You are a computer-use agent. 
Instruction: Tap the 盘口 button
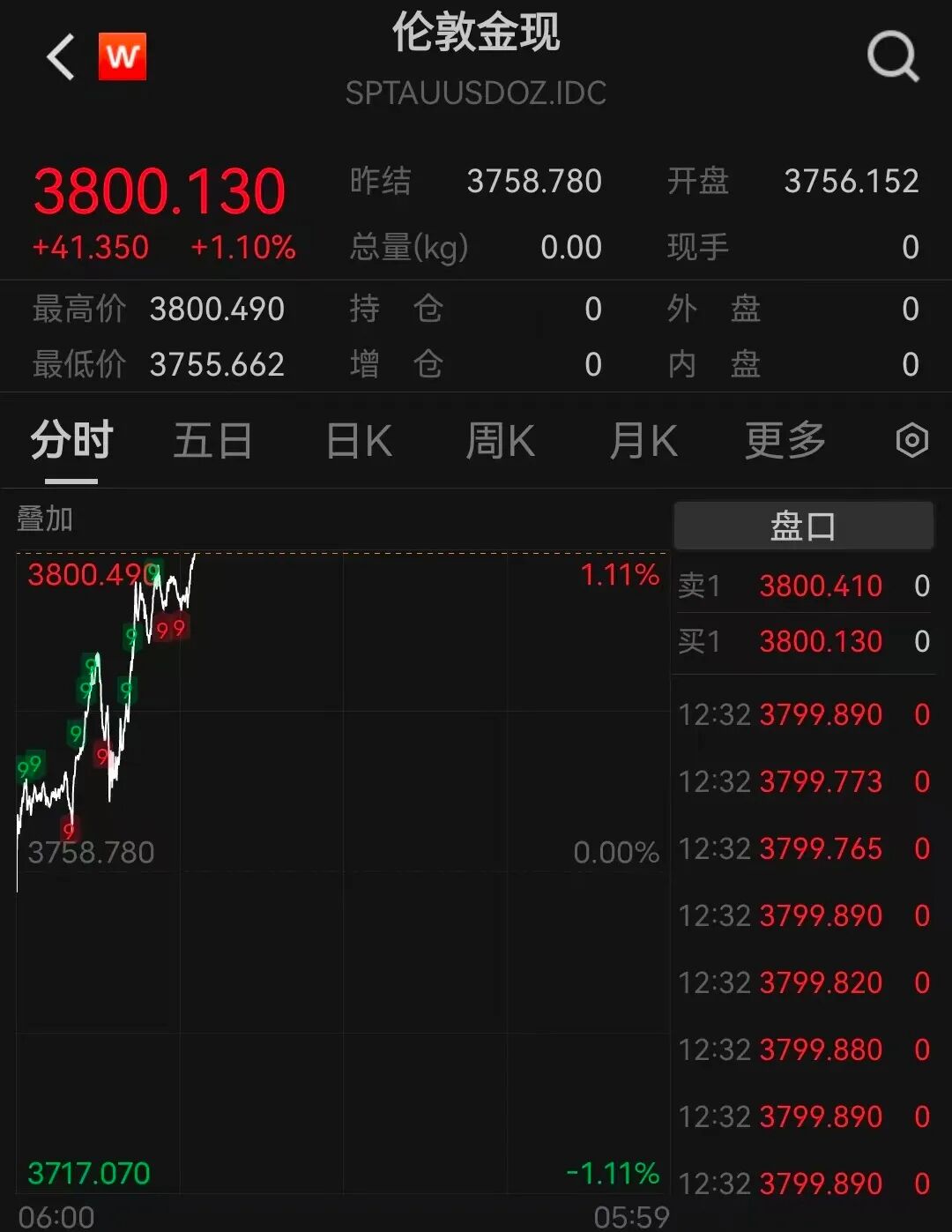[803, 526]
